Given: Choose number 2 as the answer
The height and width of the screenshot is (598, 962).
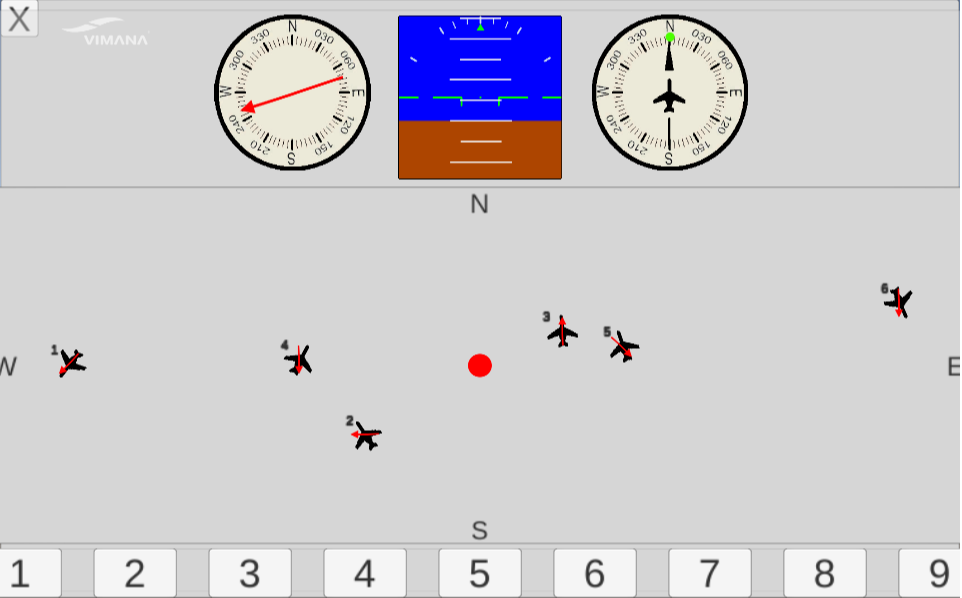Looking at the screenshot, I should pos(135,573).
